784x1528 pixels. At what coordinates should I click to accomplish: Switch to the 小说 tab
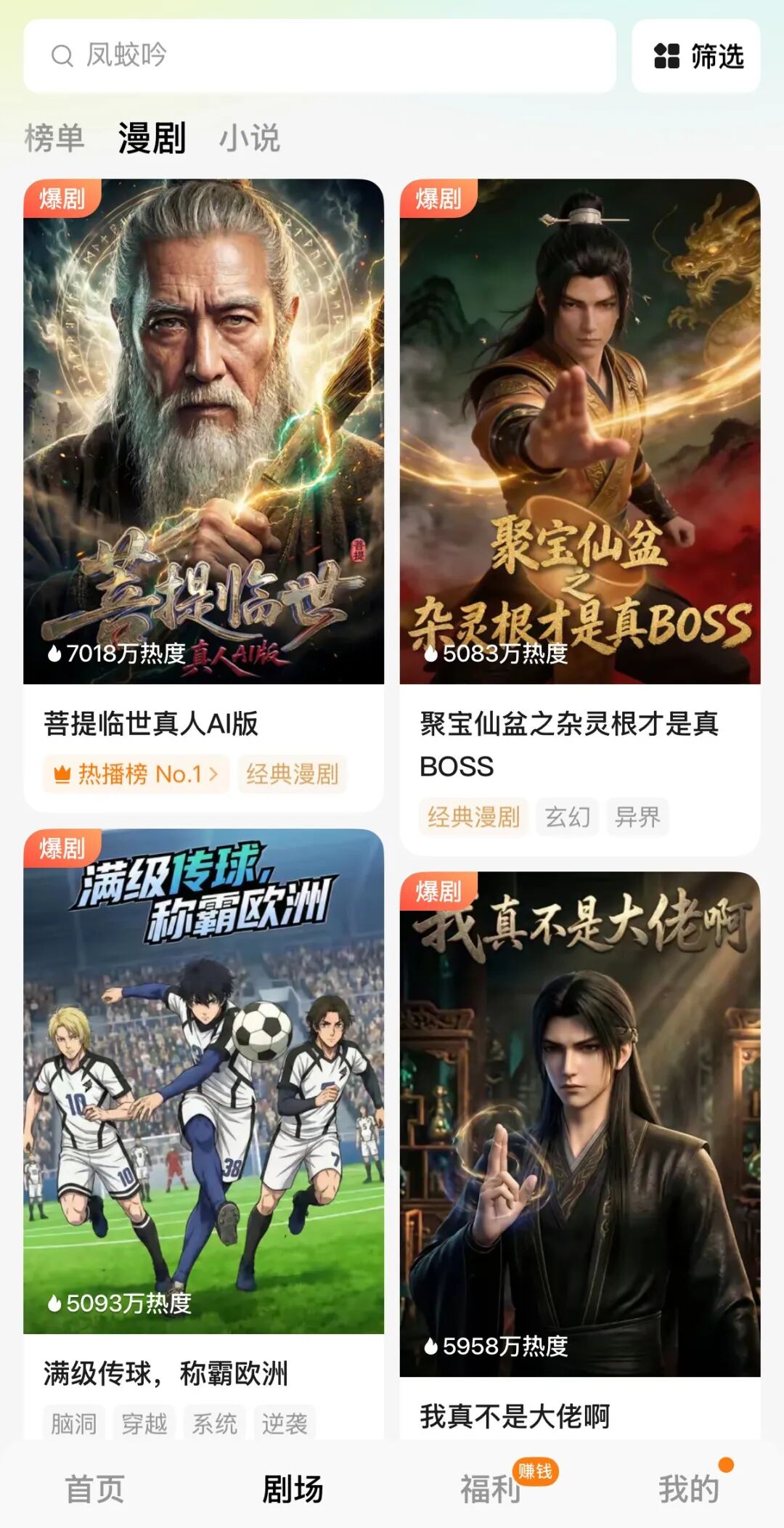[x=250, y=138]
